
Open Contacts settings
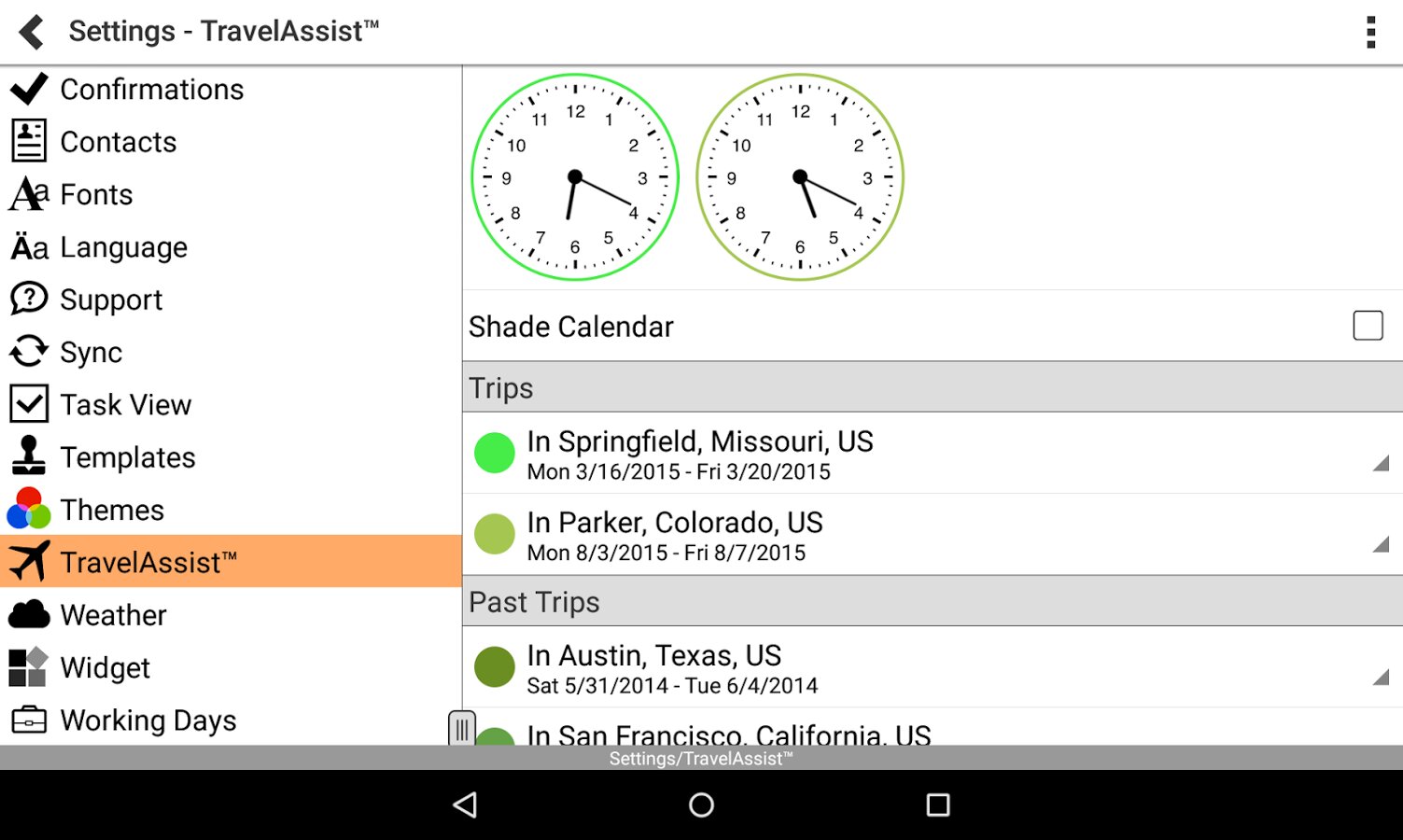118,142
